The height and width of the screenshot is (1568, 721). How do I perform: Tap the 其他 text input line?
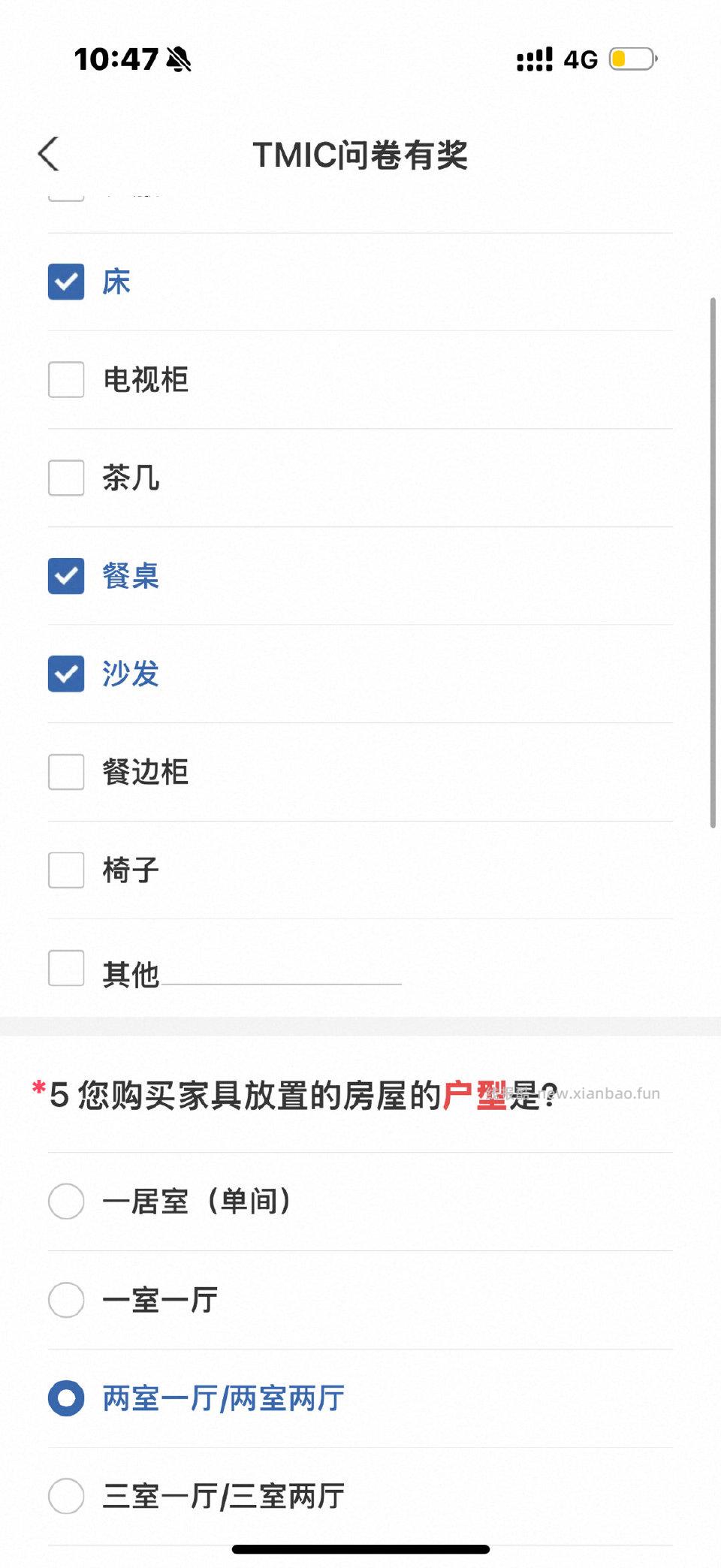pos(282,974)
